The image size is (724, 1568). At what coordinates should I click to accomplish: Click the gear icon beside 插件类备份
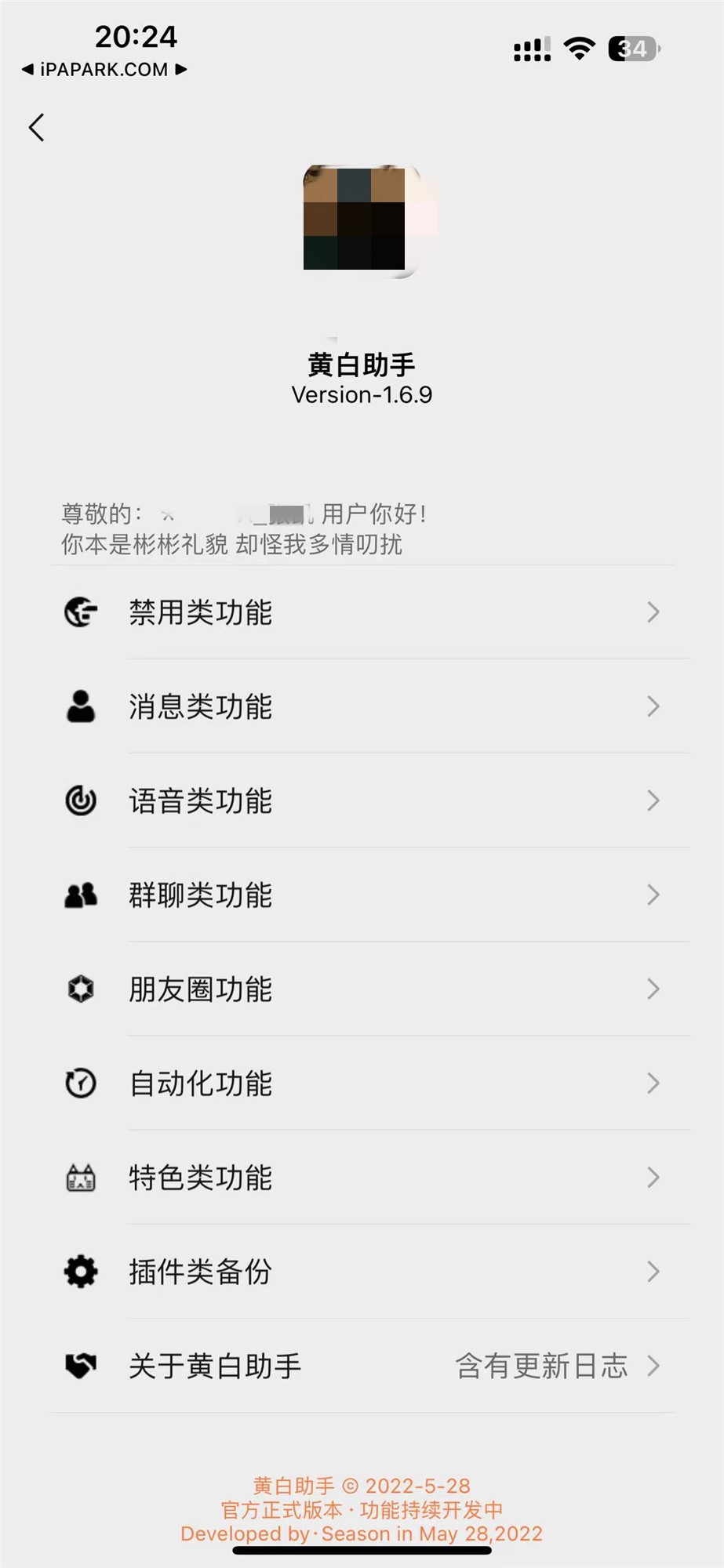(80, 1272)
